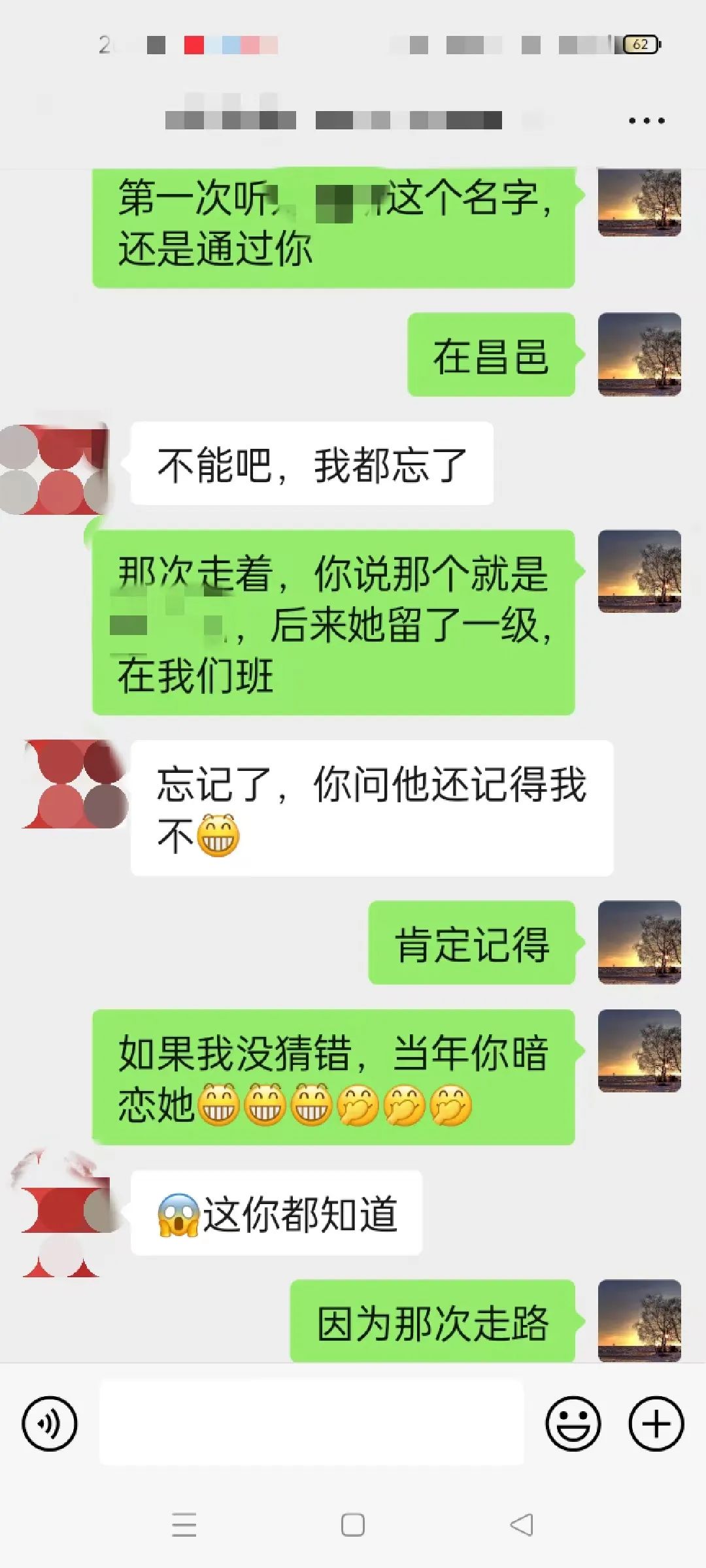Image resolution: width=706 pixels, height=1568 pixels.
Task: Open own avatar beside 肯定记得 message
Action: 639,942
